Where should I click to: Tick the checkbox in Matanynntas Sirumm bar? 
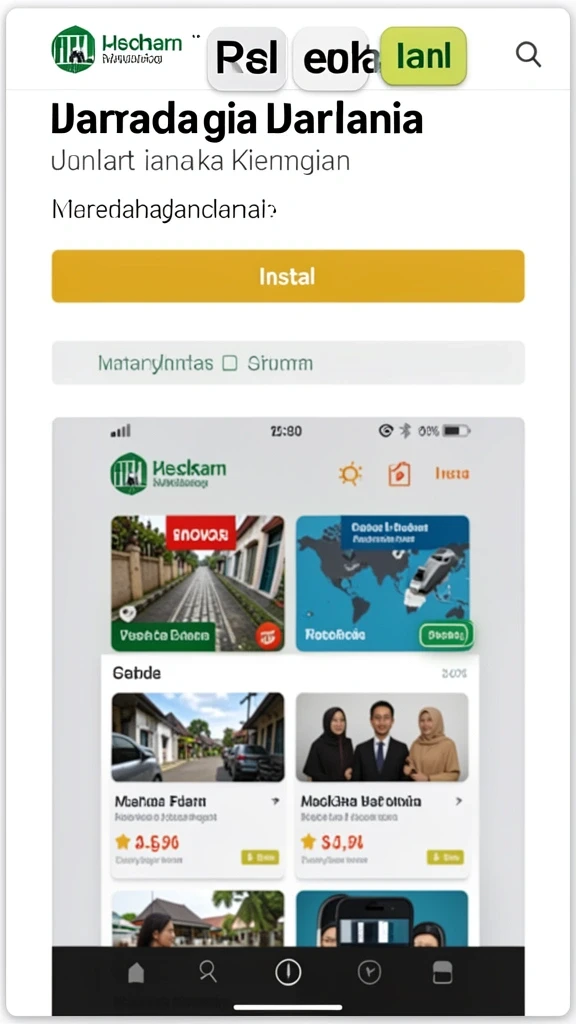[x=230, y=364]
